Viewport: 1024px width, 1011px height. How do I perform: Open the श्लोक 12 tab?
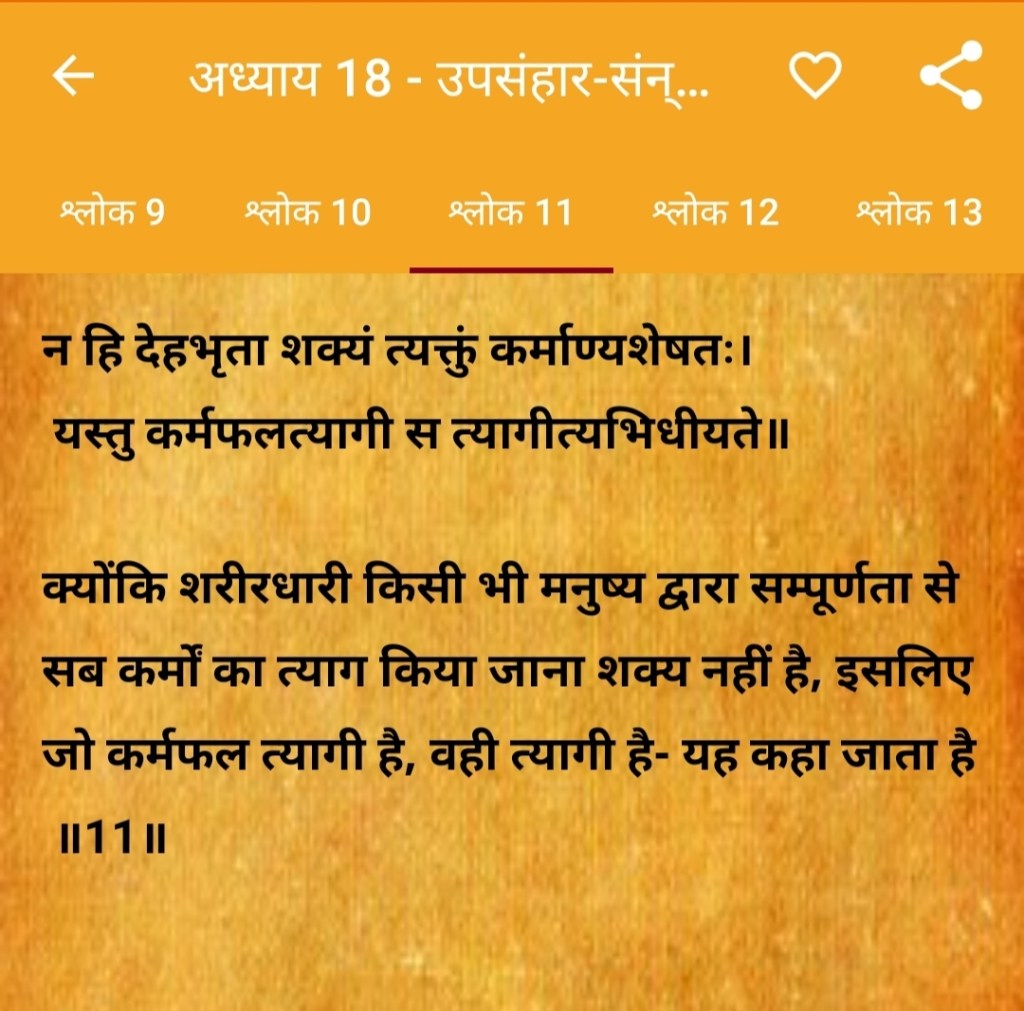[x=715, y=212]
